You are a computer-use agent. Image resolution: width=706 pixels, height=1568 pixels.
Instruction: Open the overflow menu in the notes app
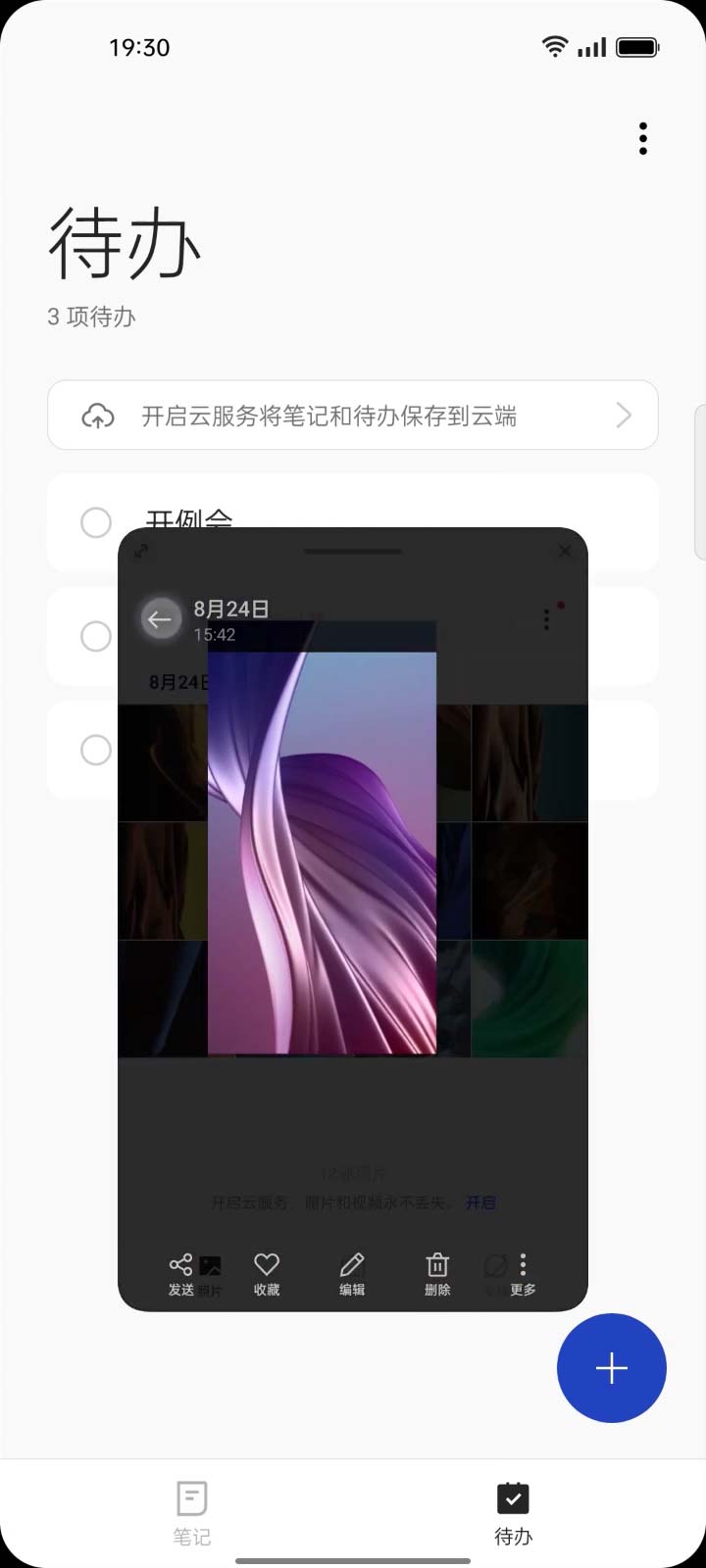643,139
